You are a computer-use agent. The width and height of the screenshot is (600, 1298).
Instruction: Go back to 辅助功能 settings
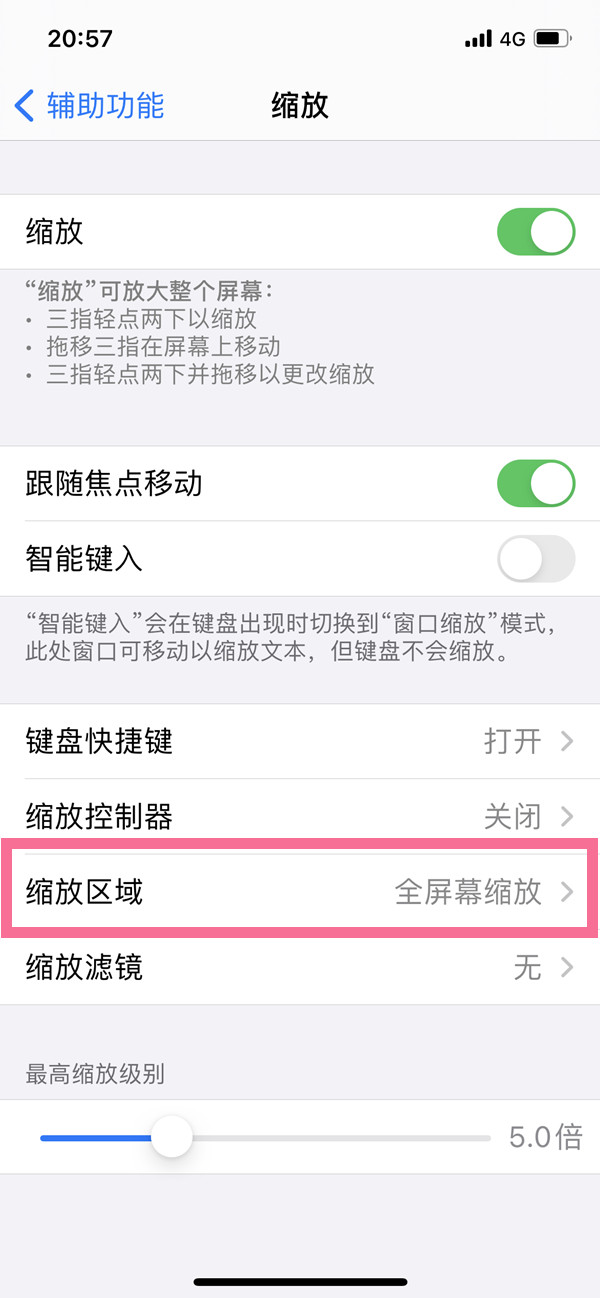coord(90,106)
